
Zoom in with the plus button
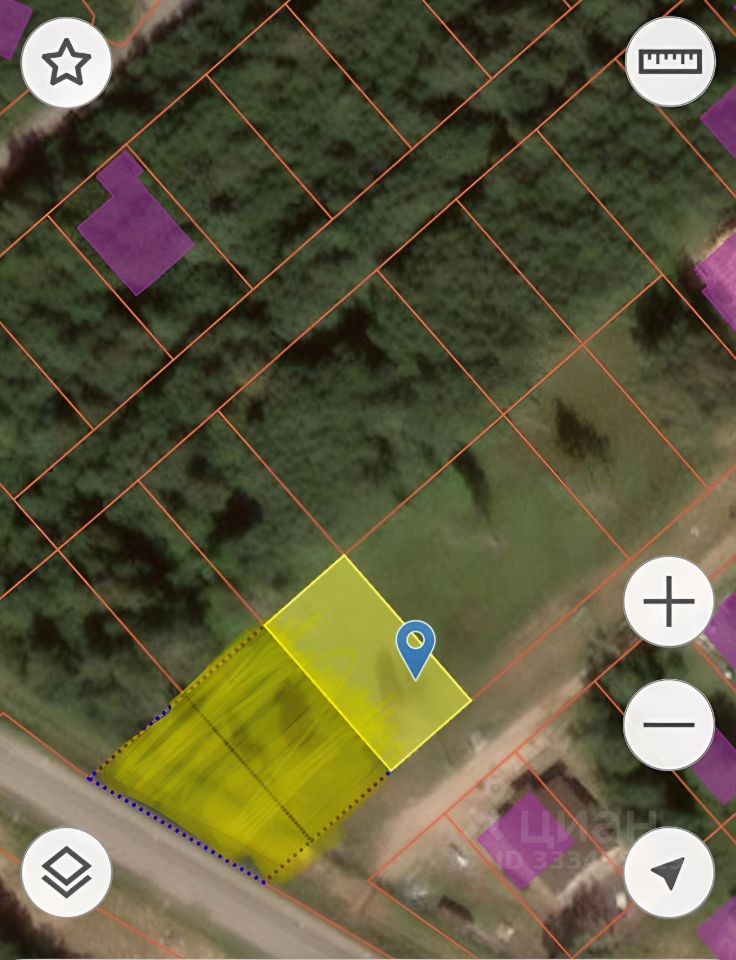tap(669, 601)
